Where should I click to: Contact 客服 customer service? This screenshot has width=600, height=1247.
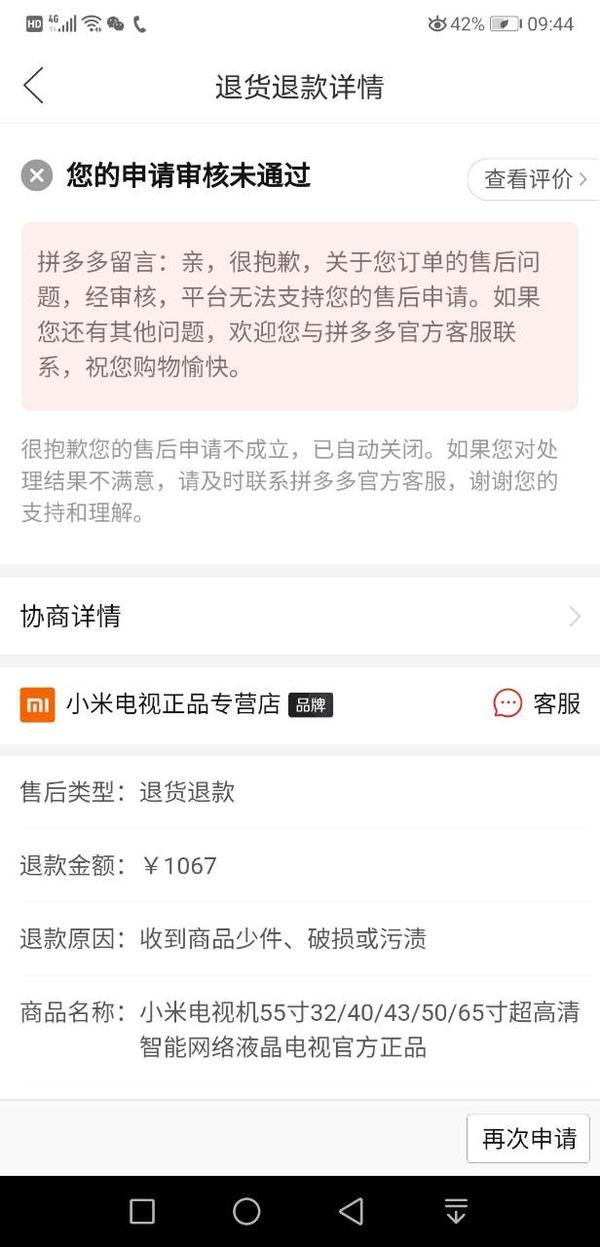[537, 704]
